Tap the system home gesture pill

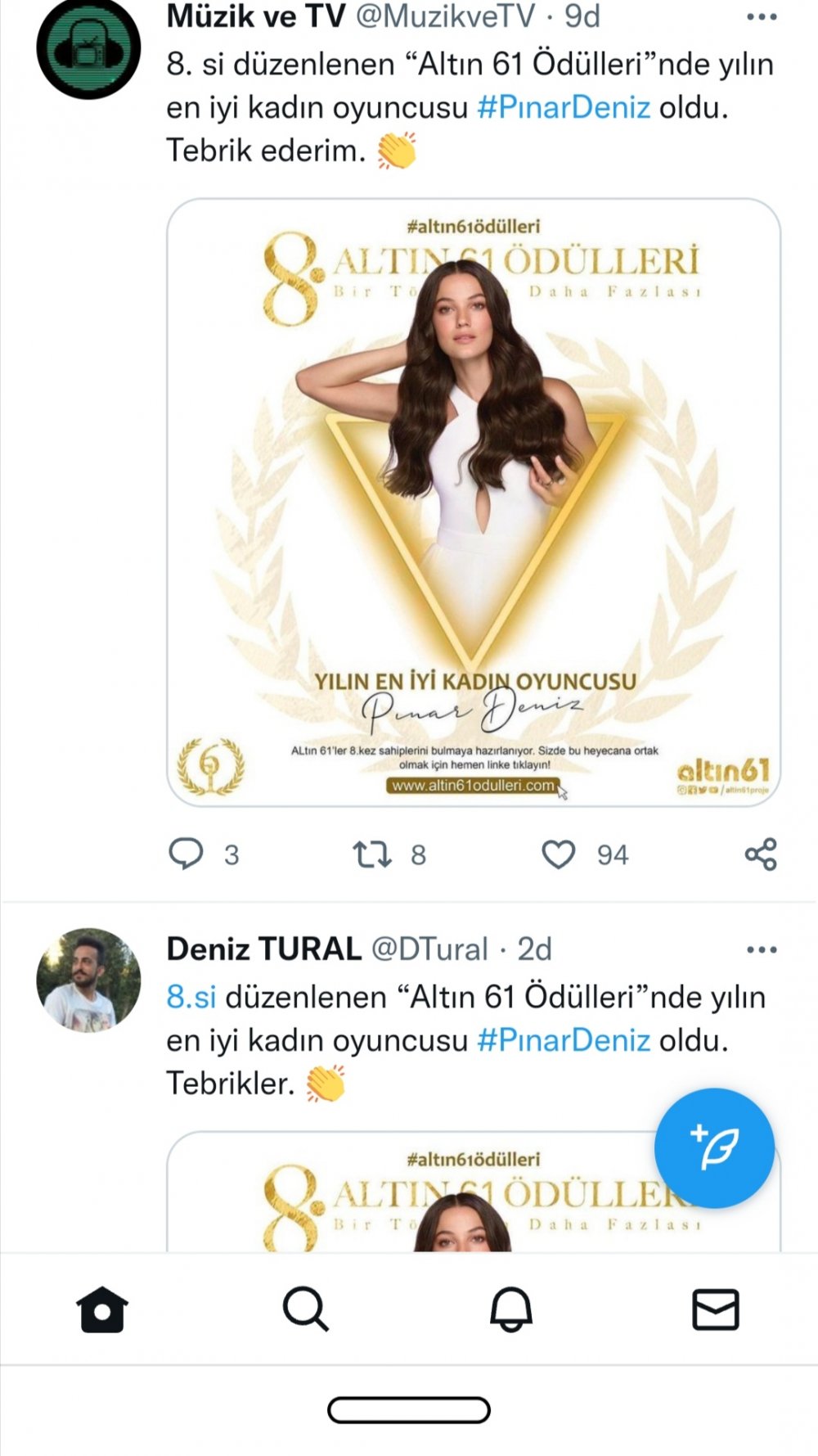pos(409,1410)
